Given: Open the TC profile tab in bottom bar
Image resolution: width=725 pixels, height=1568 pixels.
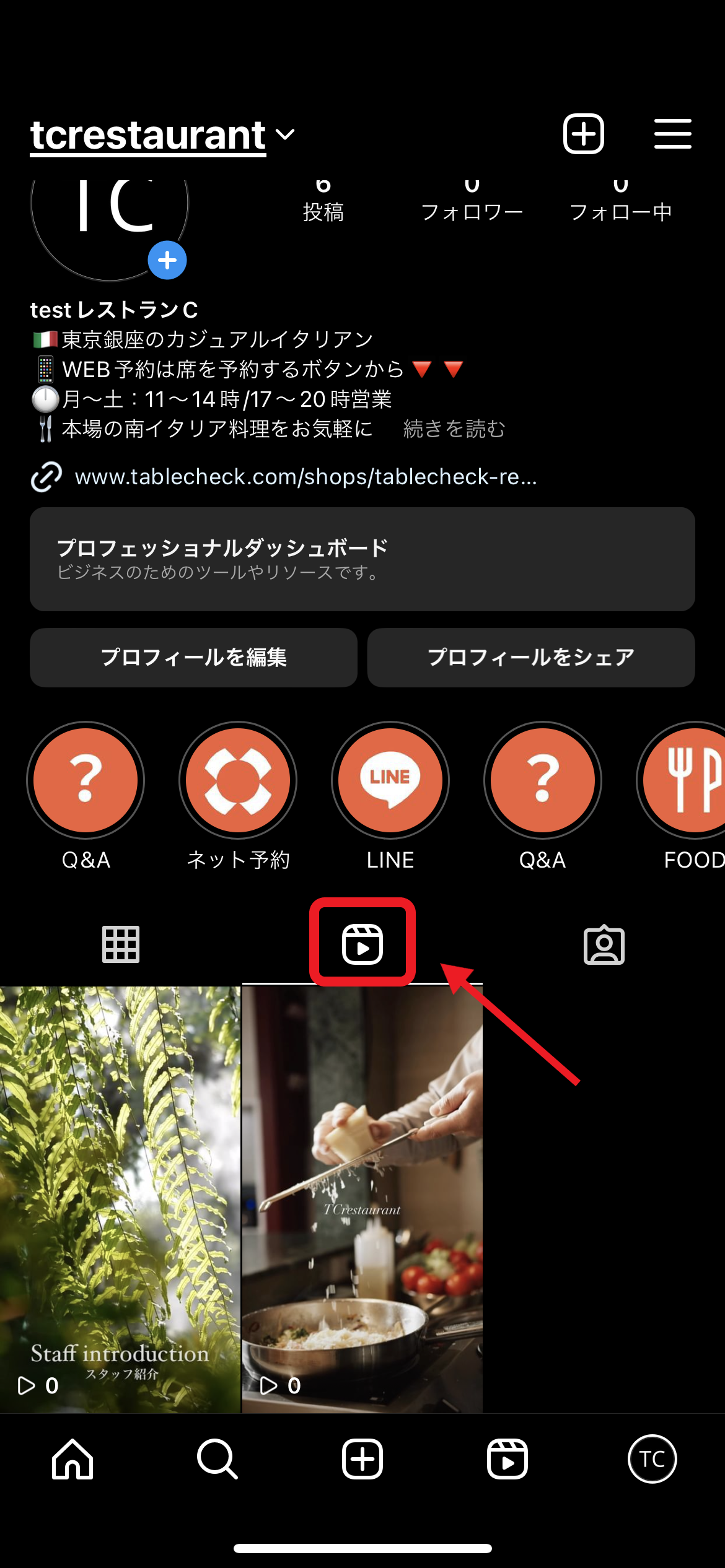Looking at the screenshot, I should tap(652, 1459).
